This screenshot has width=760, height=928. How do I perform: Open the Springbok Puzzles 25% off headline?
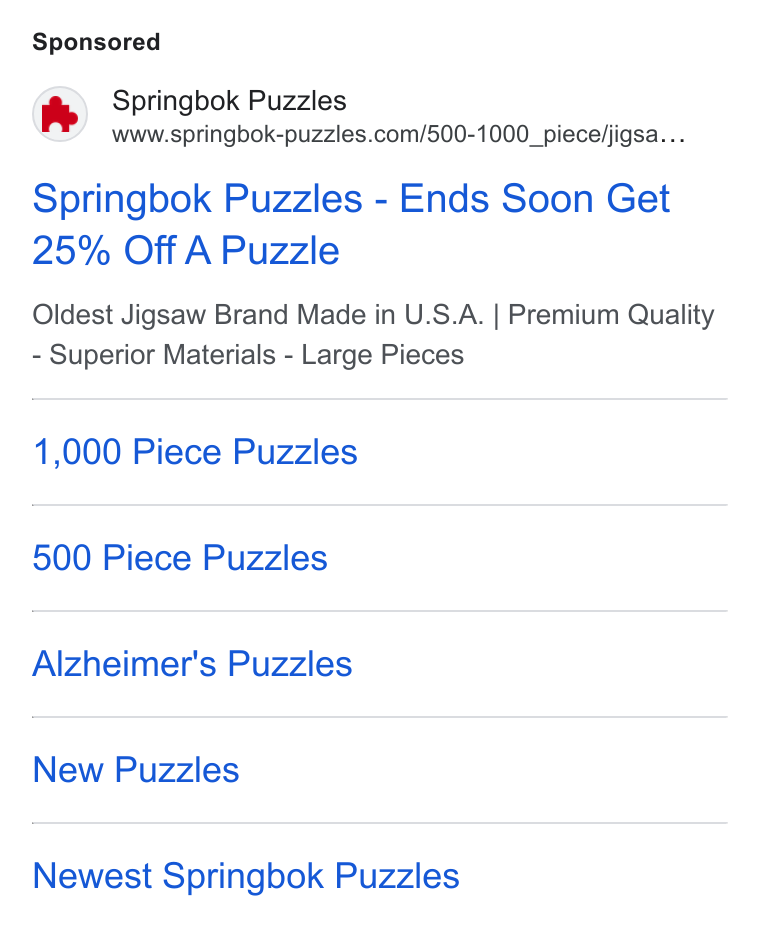(x=351, y=224)
